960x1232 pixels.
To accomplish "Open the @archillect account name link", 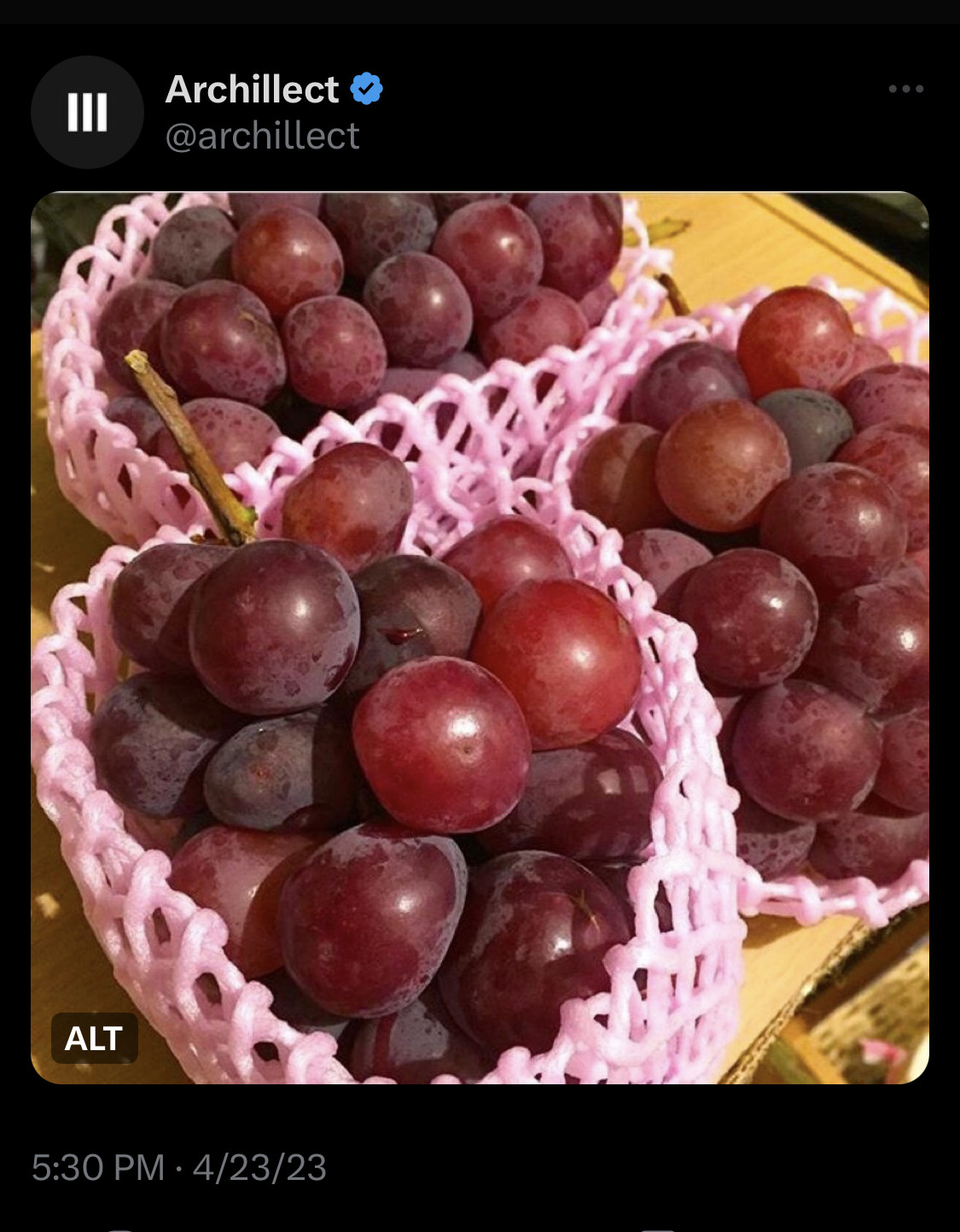I will (x=262, y=137).
